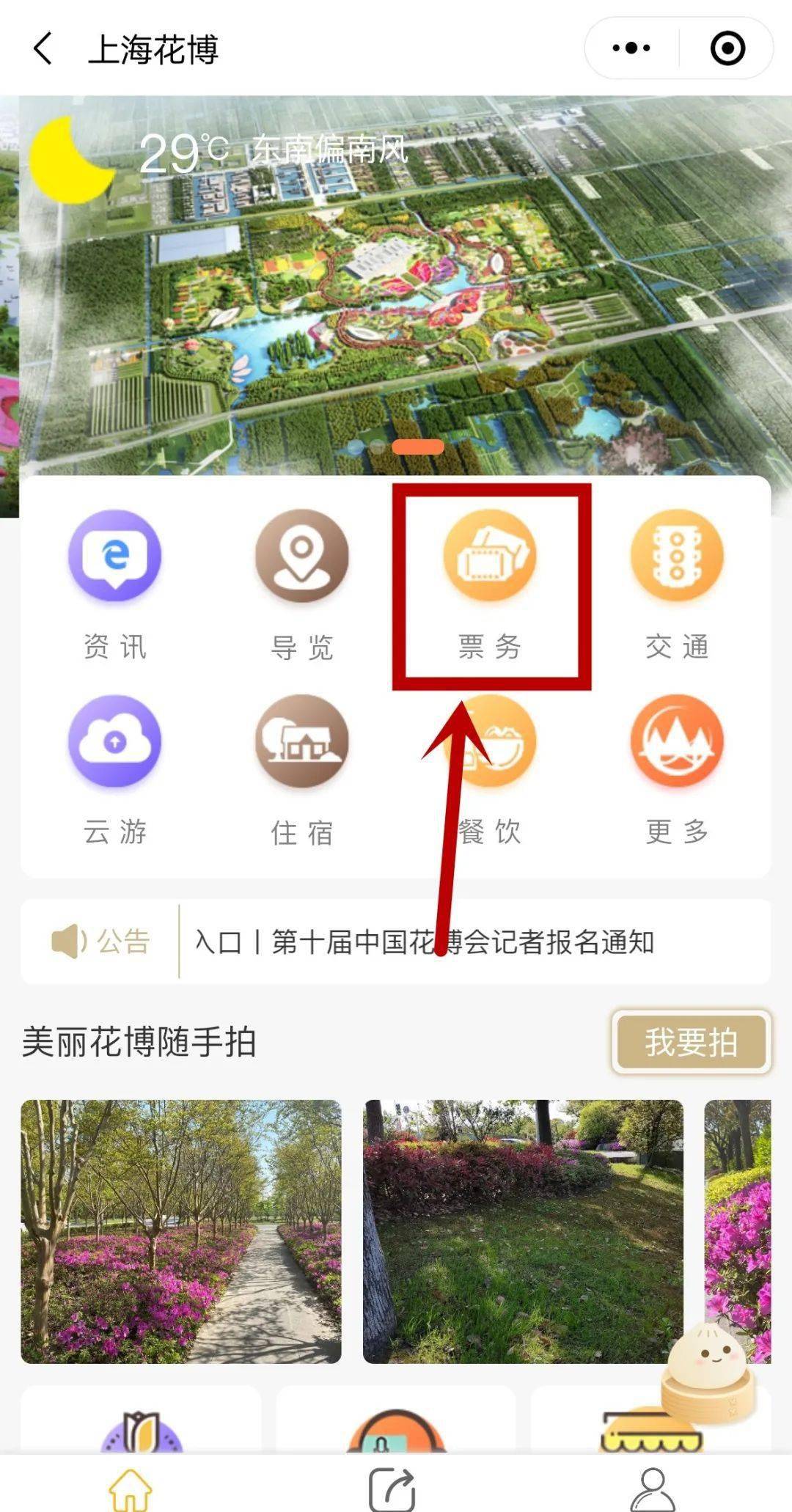Tap the steamed bun mascot assistant

pos(708,1371)
